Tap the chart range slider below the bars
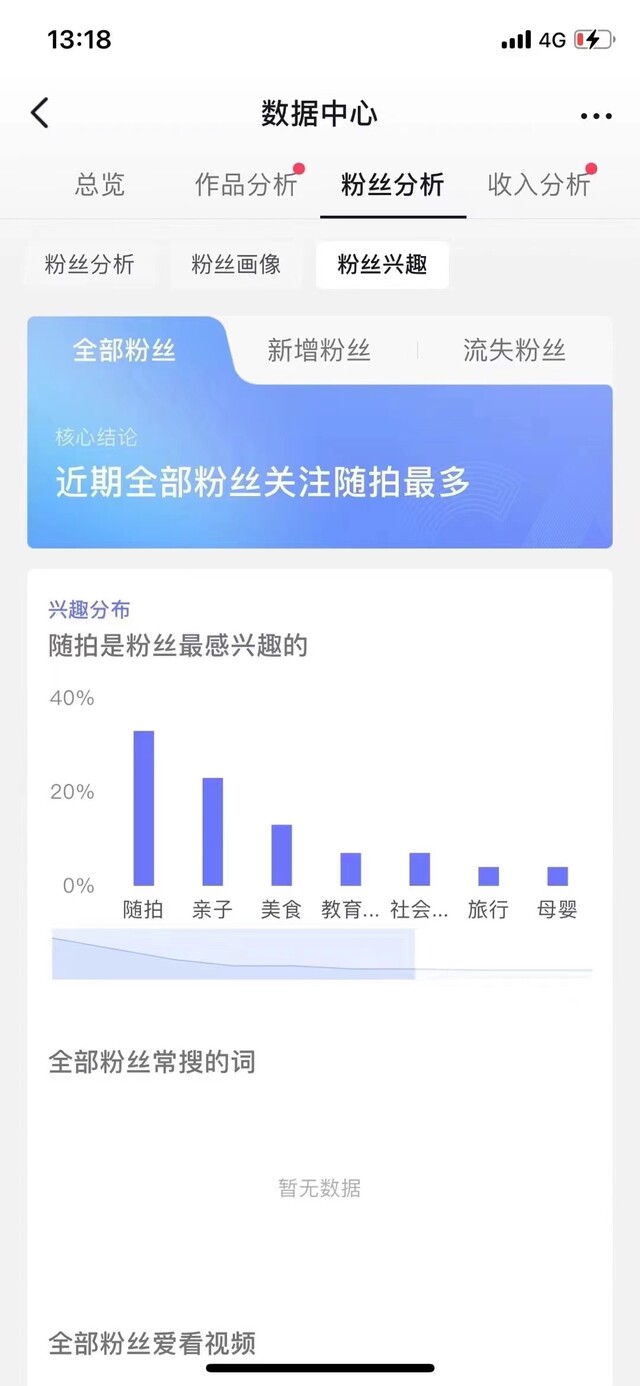The image size is (640, 1386). pos(322,954)
